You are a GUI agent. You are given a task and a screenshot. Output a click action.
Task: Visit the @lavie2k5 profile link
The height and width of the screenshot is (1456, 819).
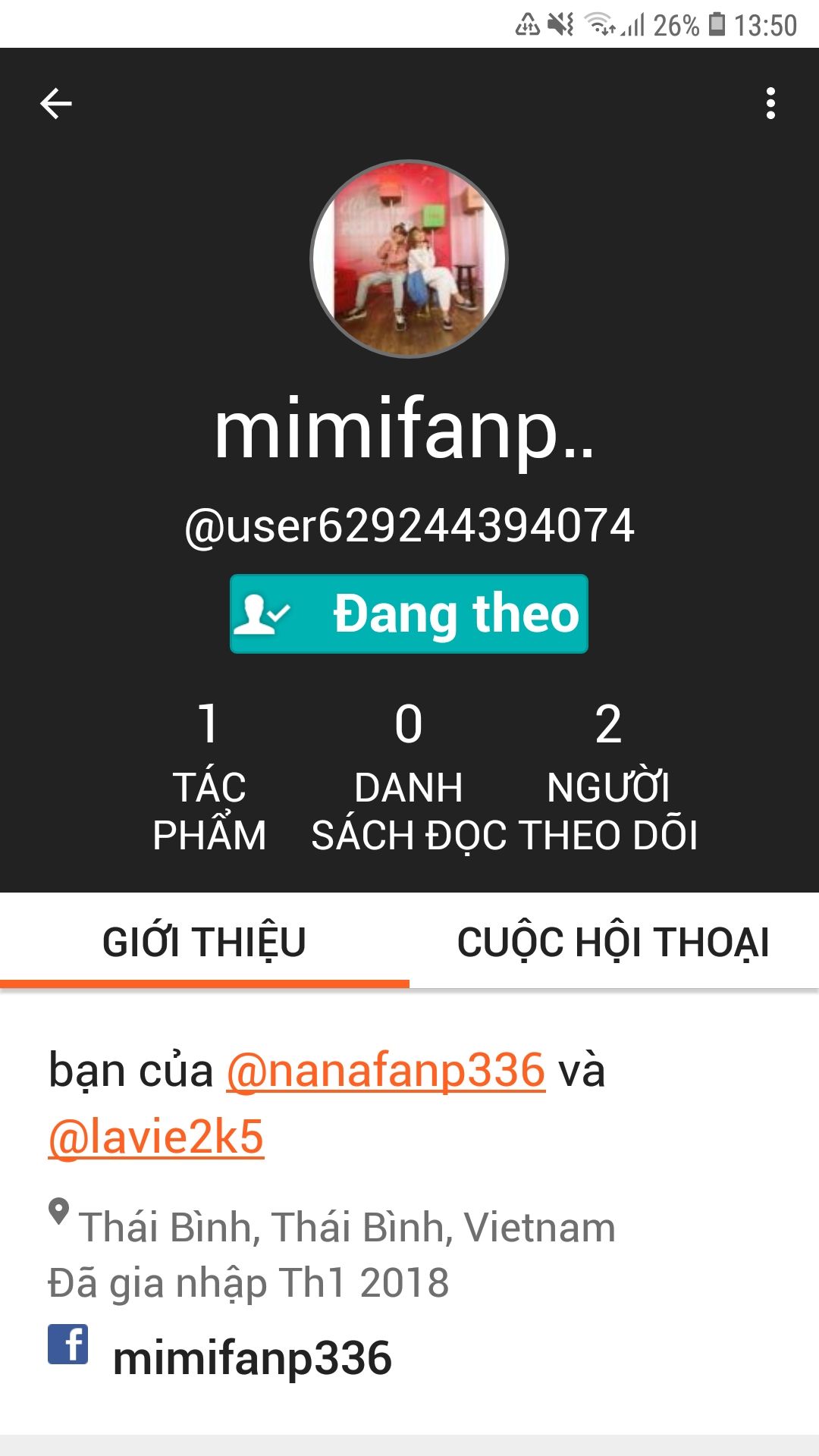pyautogui.click(x=156, y=1137)
